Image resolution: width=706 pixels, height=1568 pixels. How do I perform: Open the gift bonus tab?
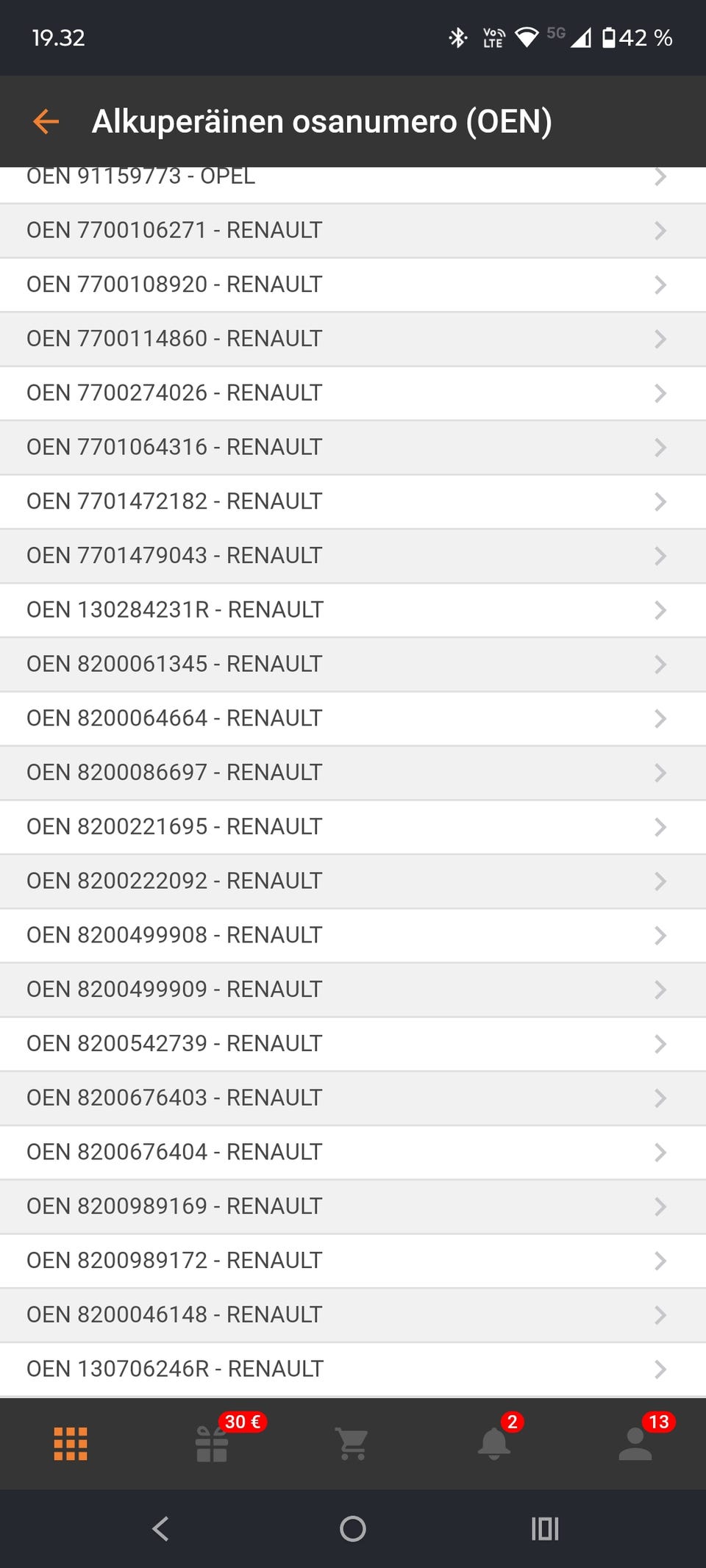[212, 1444]
